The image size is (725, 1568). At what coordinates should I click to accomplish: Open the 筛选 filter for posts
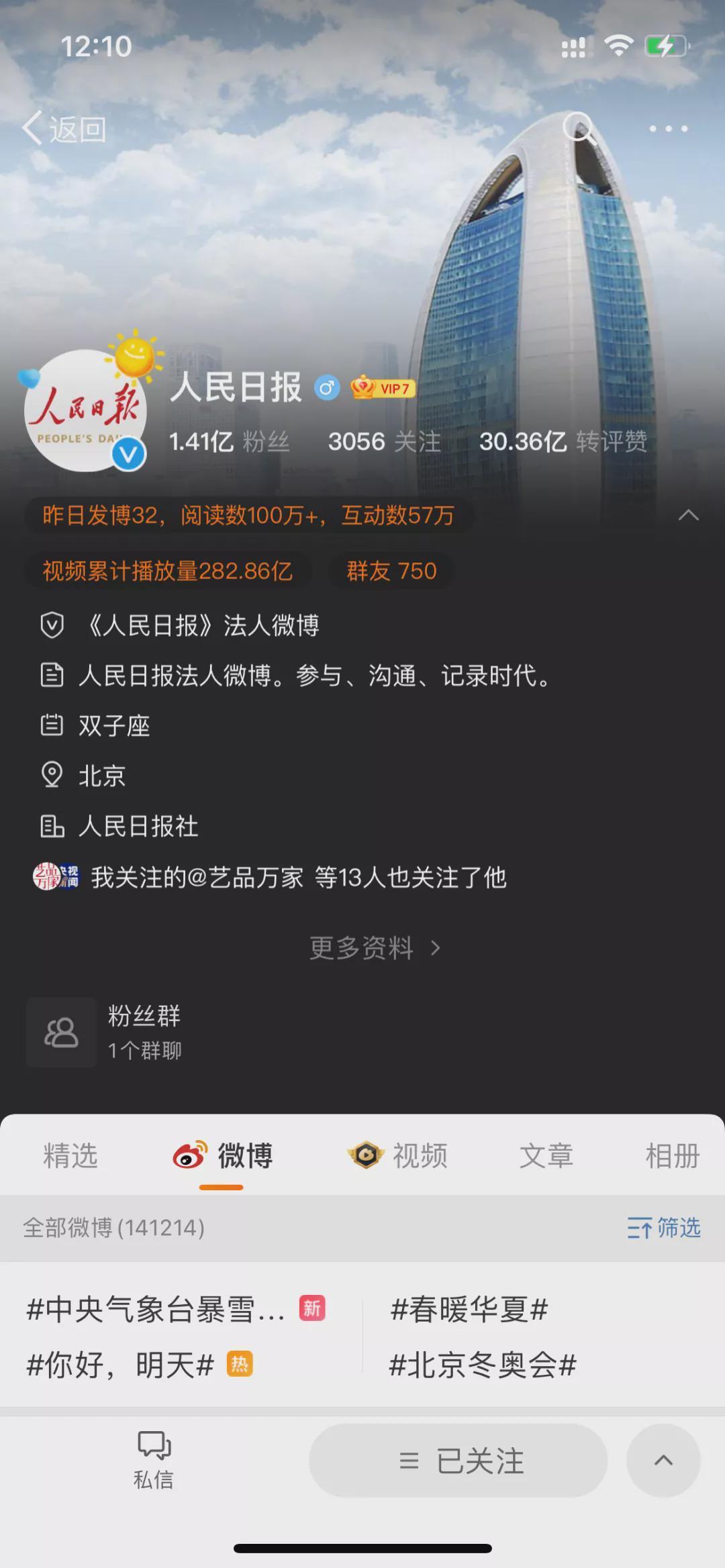[663, 1229]
